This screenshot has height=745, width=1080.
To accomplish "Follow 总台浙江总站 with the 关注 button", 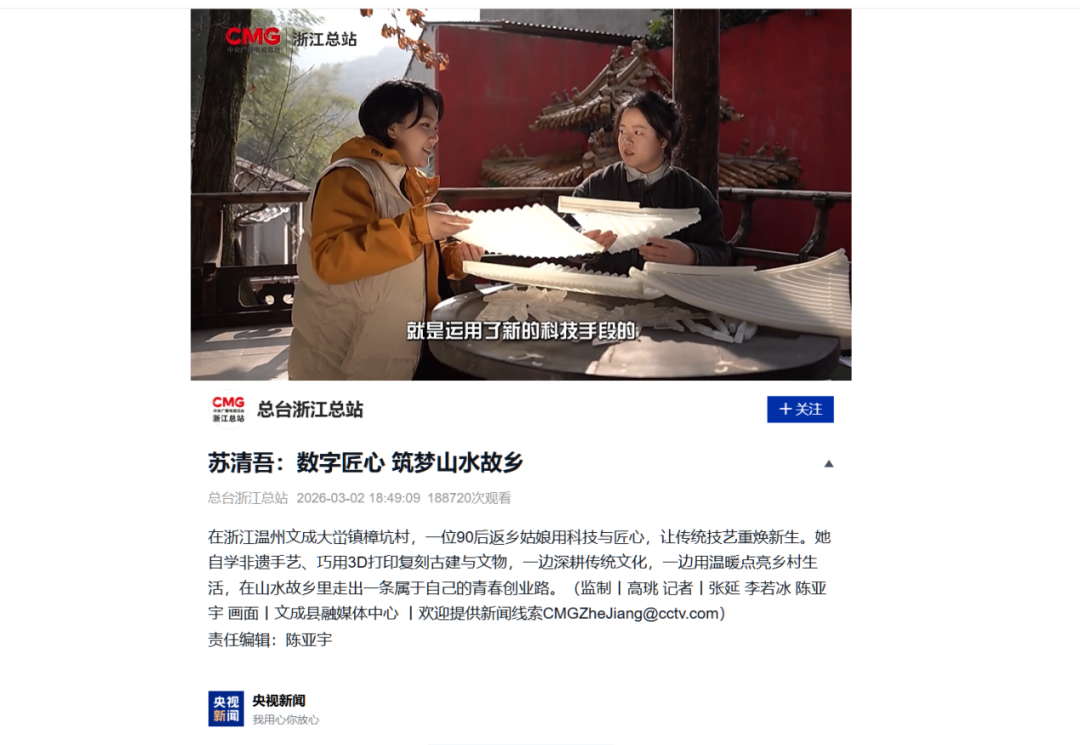I will pos(800,409).
